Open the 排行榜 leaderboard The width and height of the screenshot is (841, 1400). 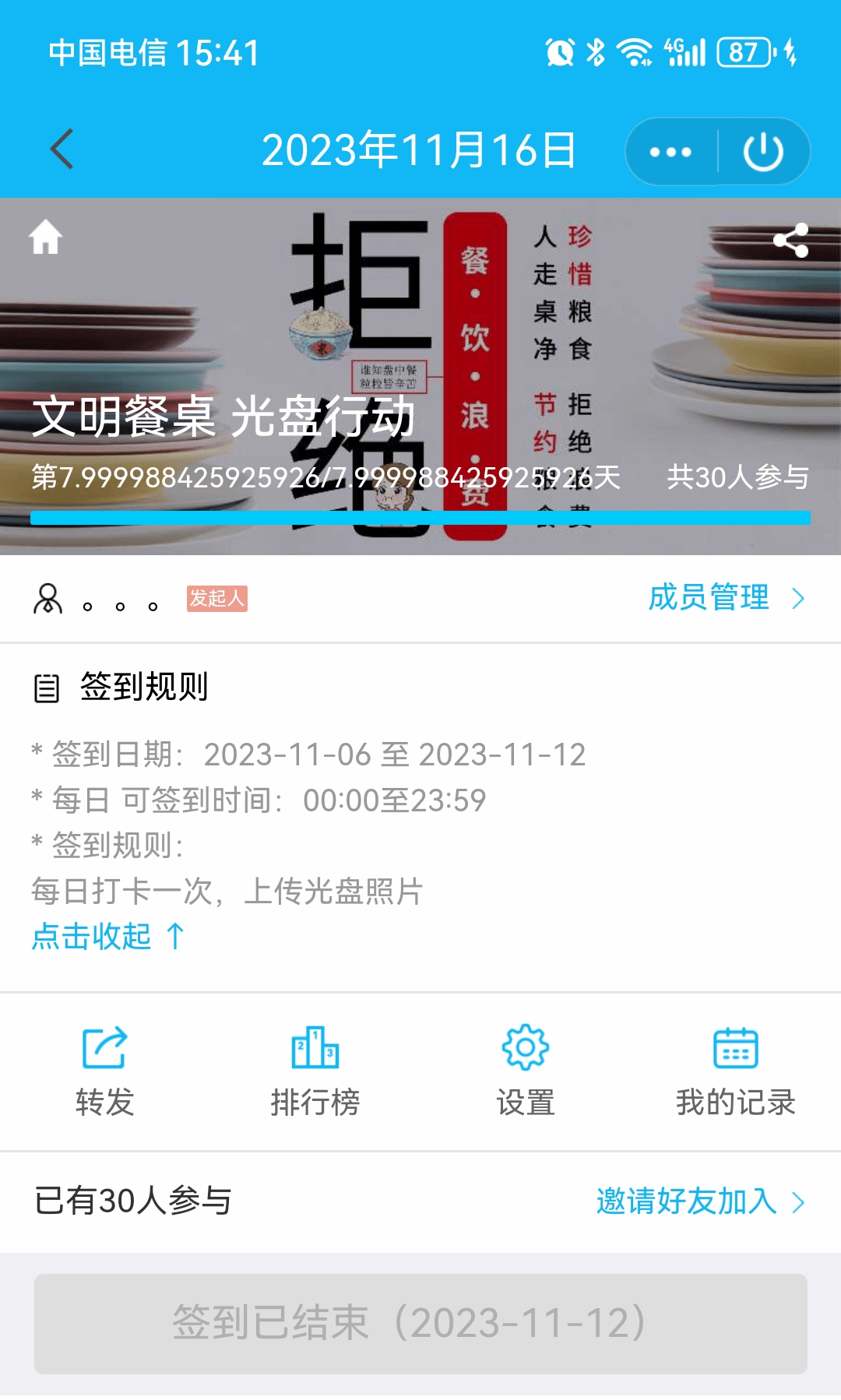coord(315,1071)
